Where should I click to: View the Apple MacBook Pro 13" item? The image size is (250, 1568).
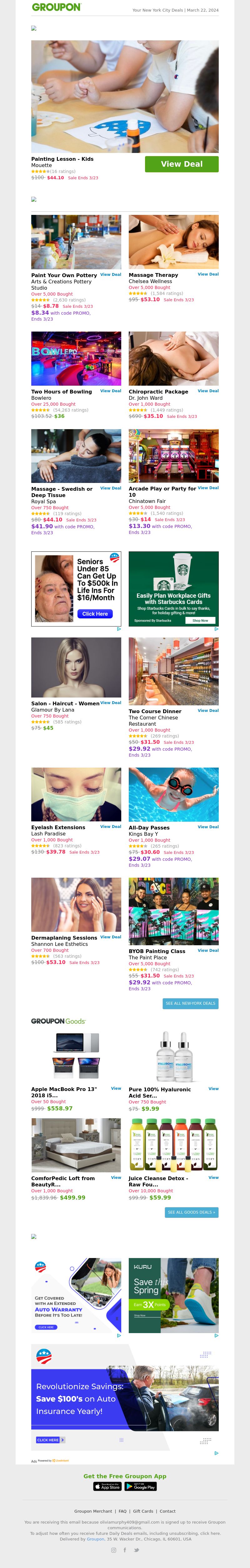click(x=116, y=1088)
